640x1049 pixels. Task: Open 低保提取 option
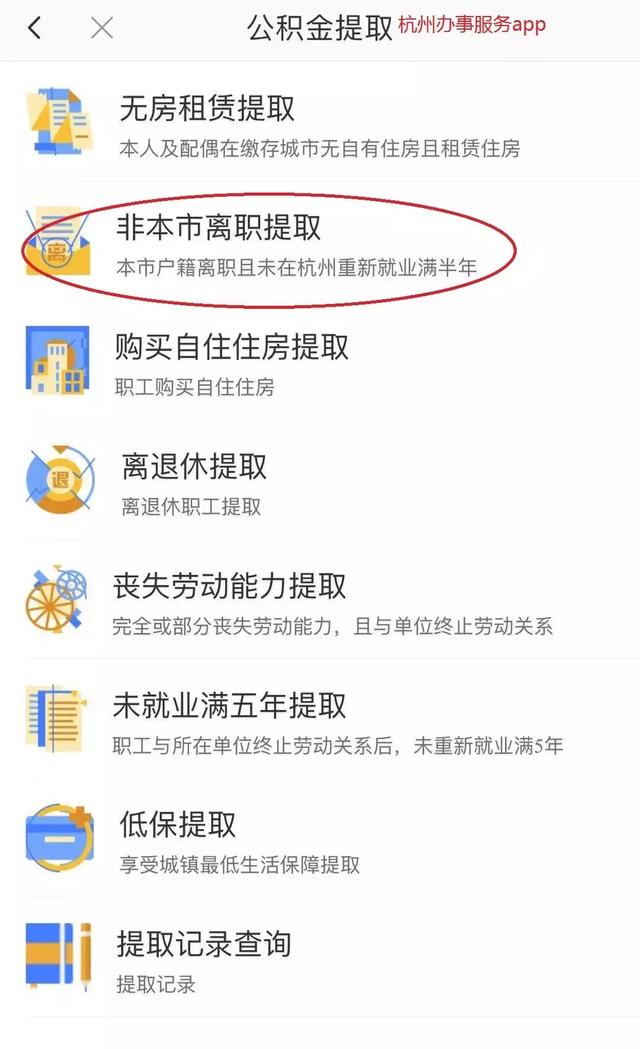tap(178, 825)
